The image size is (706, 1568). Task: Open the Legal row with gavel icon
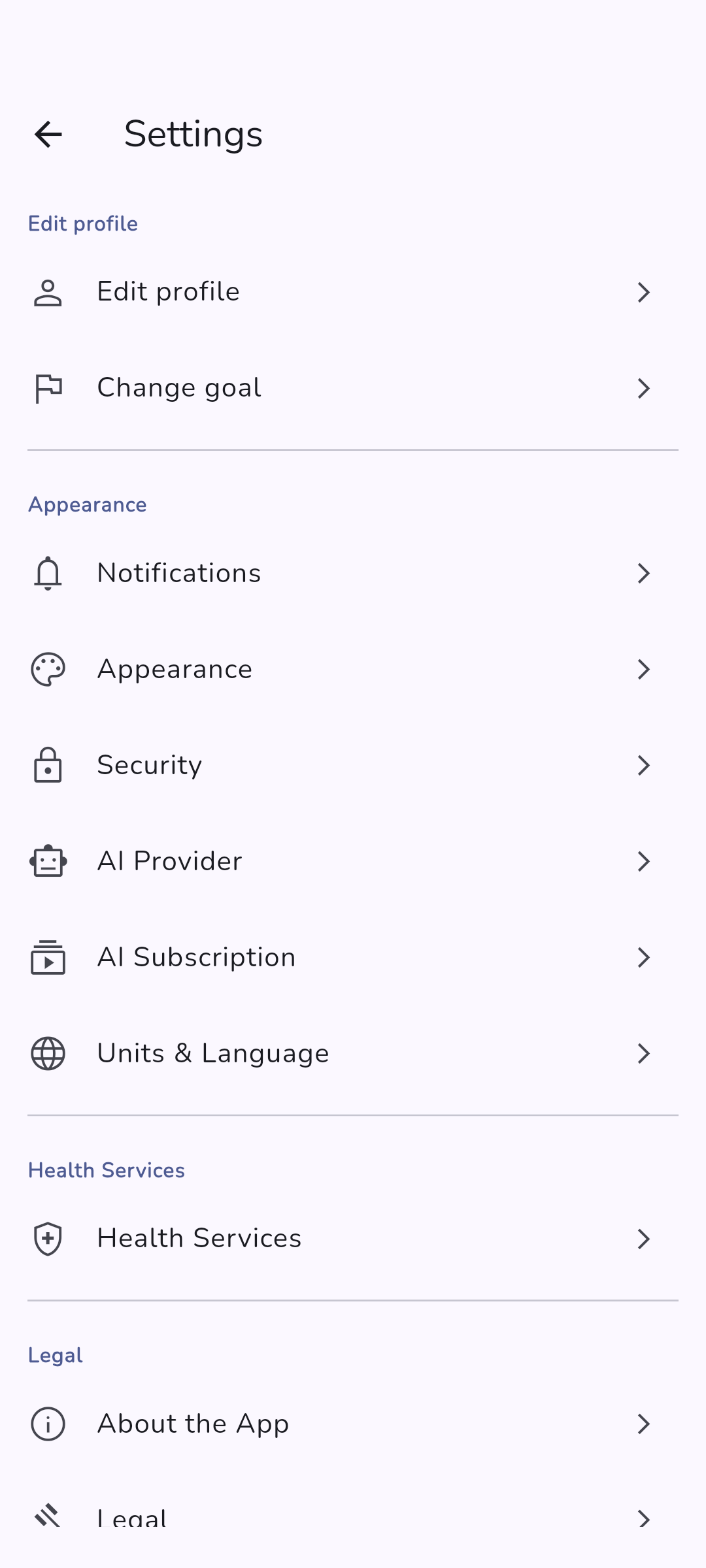tap(353, 1517)
